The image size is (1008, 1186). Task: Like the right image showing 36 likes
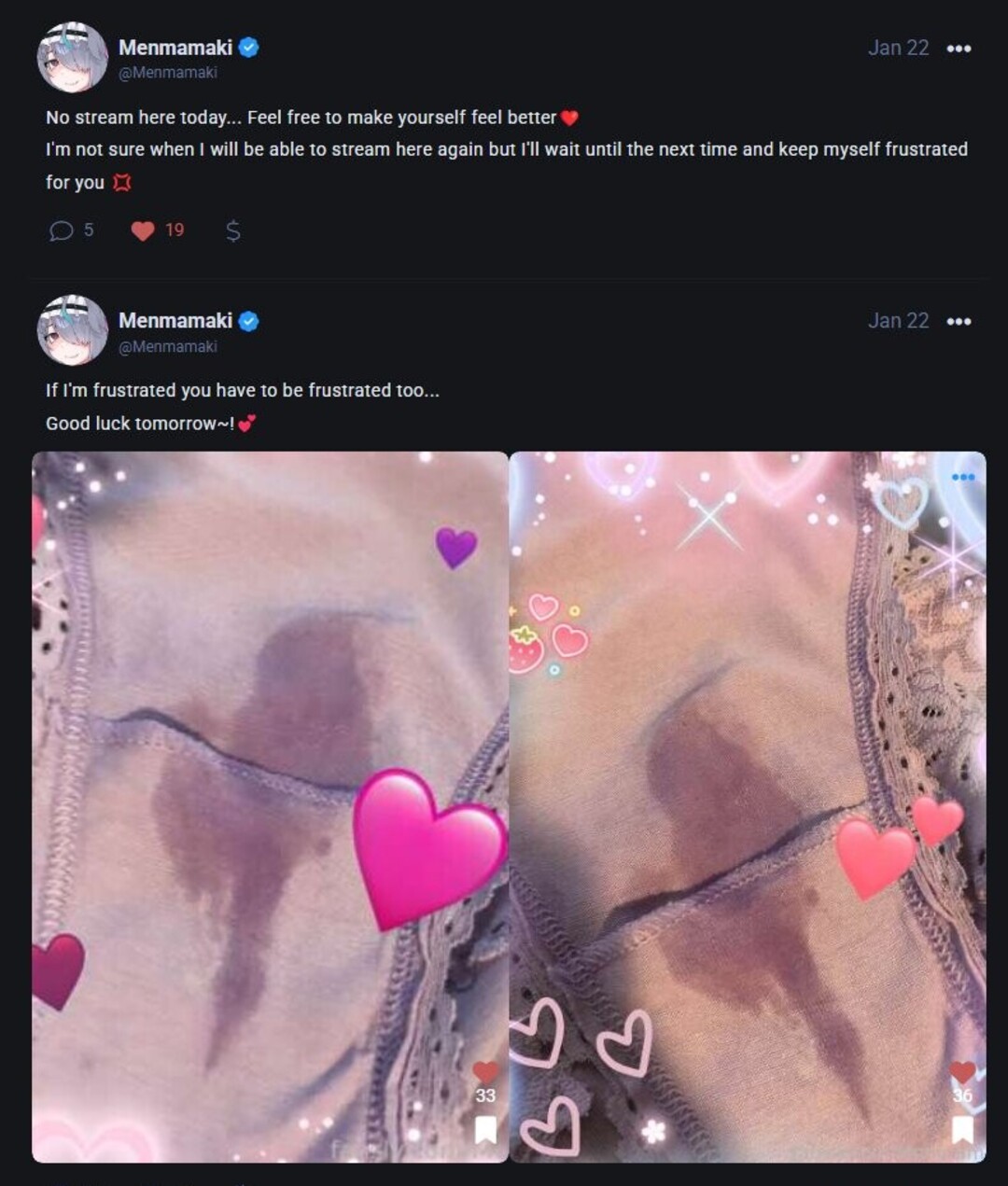[962, 1072]
